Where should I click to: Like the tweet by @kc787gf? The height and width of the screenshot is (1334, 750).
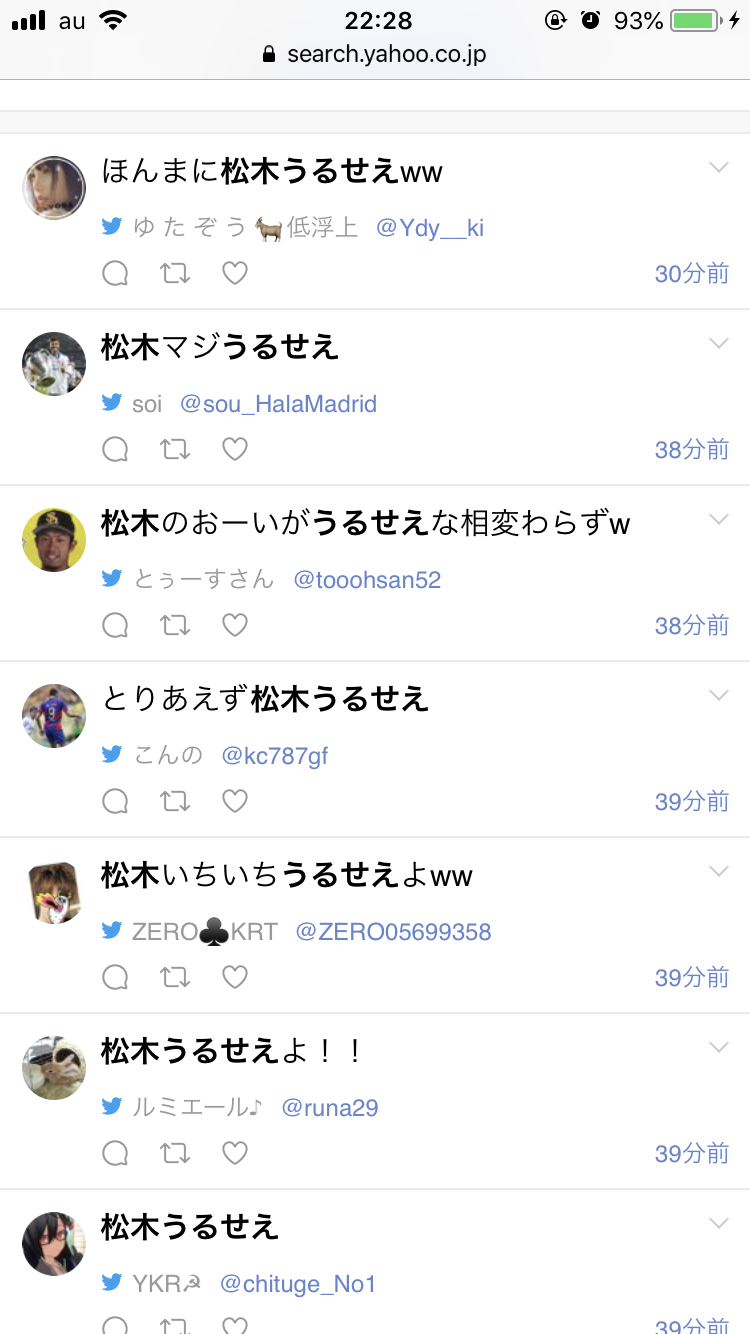click(x=235, y=801)
